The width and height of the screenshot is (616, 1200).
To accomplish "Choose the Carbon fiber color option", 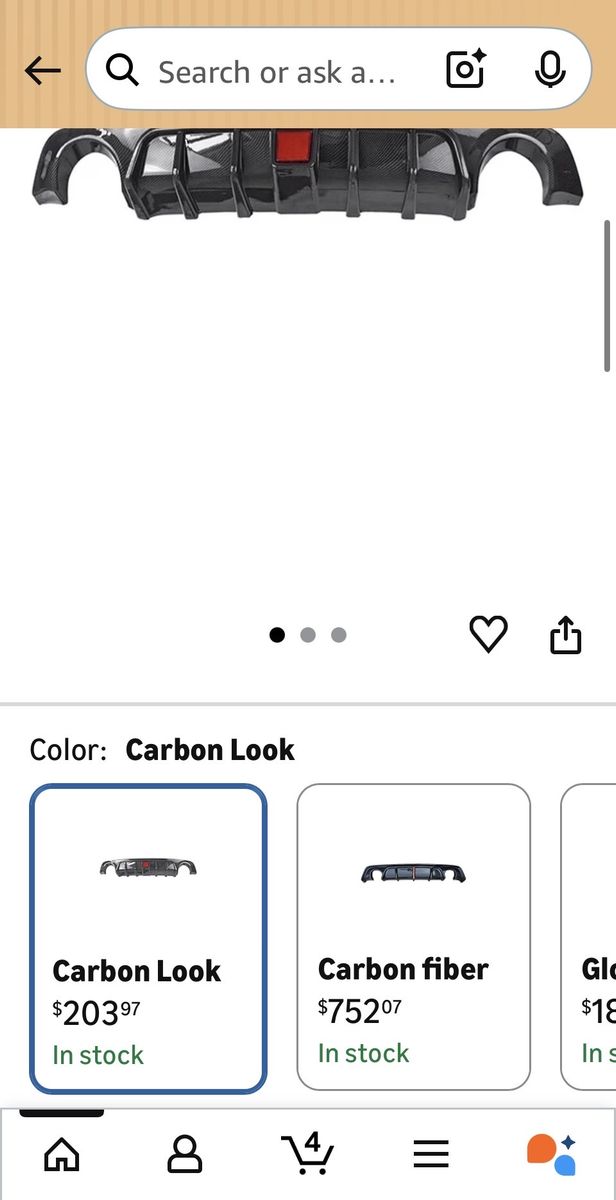I will click(413, 936).
